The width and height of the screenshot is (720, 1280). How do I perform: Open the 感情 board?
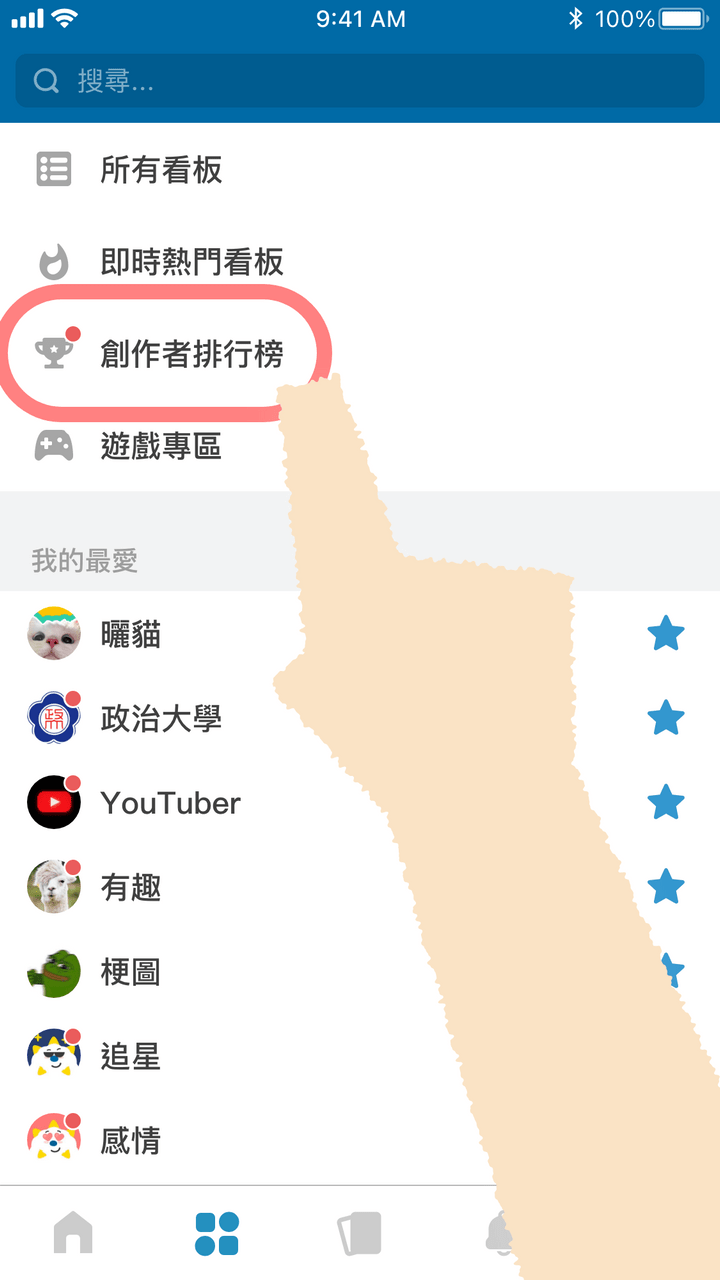tap(360, 1140)
